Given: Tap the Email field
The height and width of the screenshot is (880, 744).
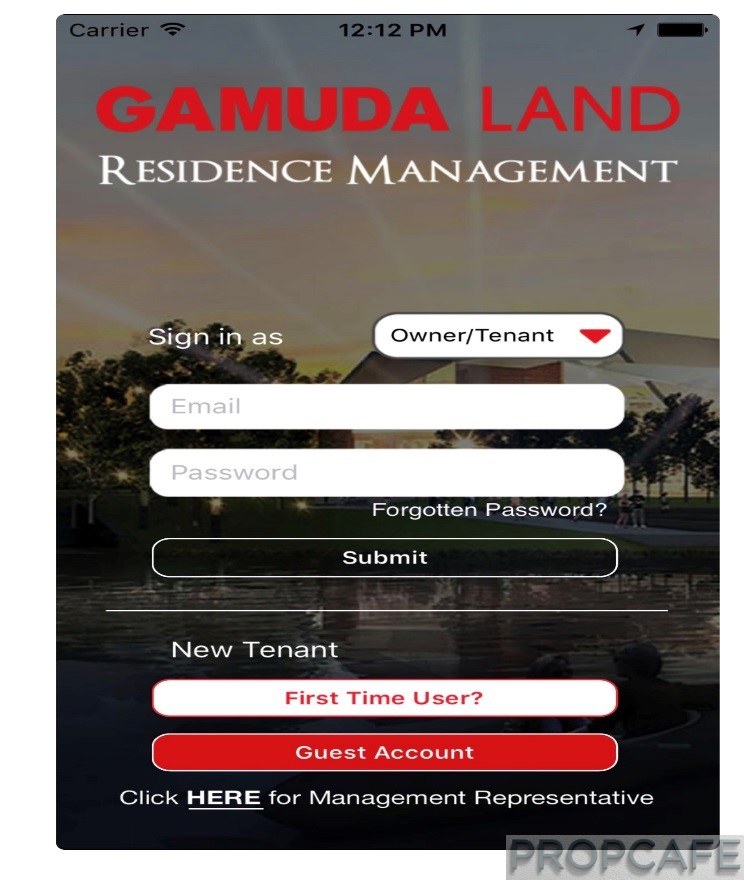Looking at the screenshot, I should click(386, 407).
